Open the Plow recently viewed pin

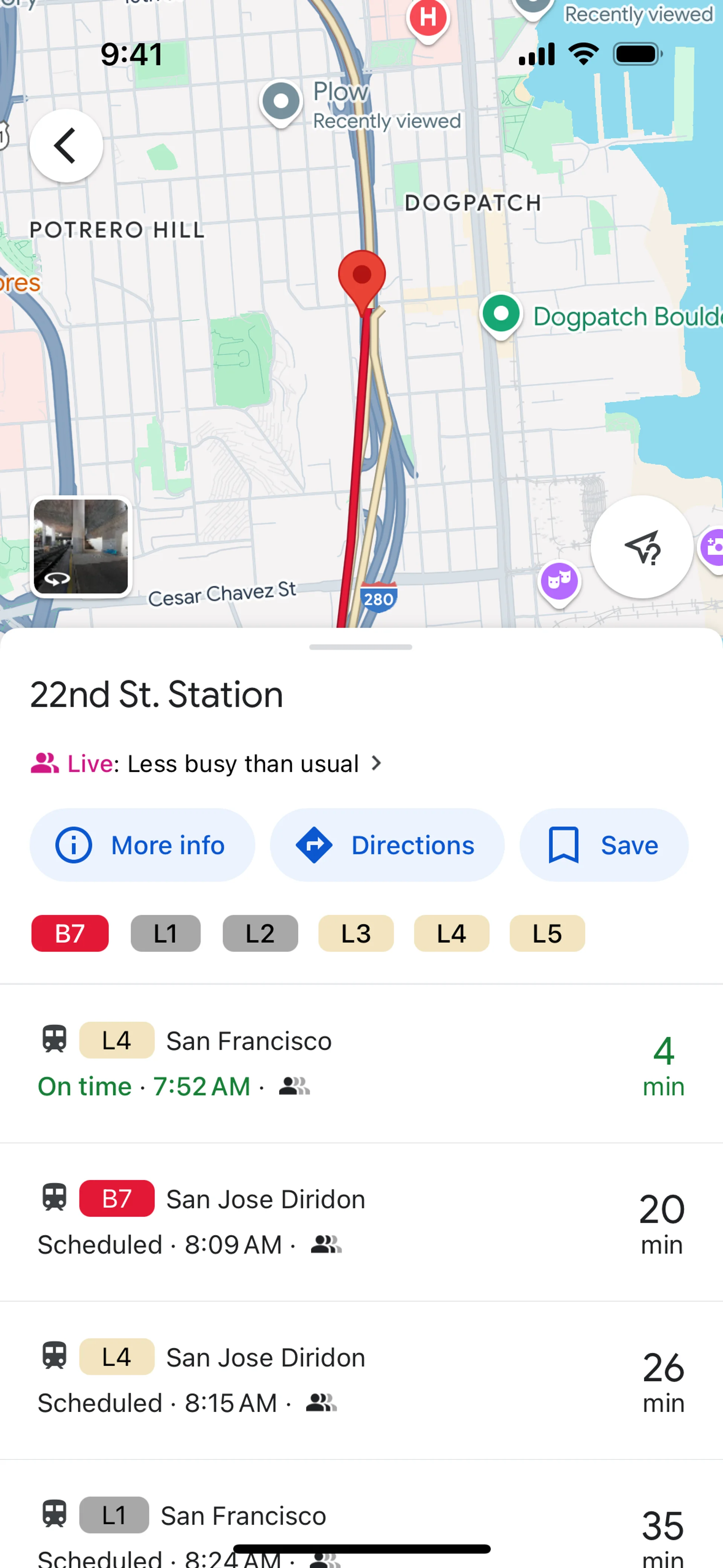281,102
